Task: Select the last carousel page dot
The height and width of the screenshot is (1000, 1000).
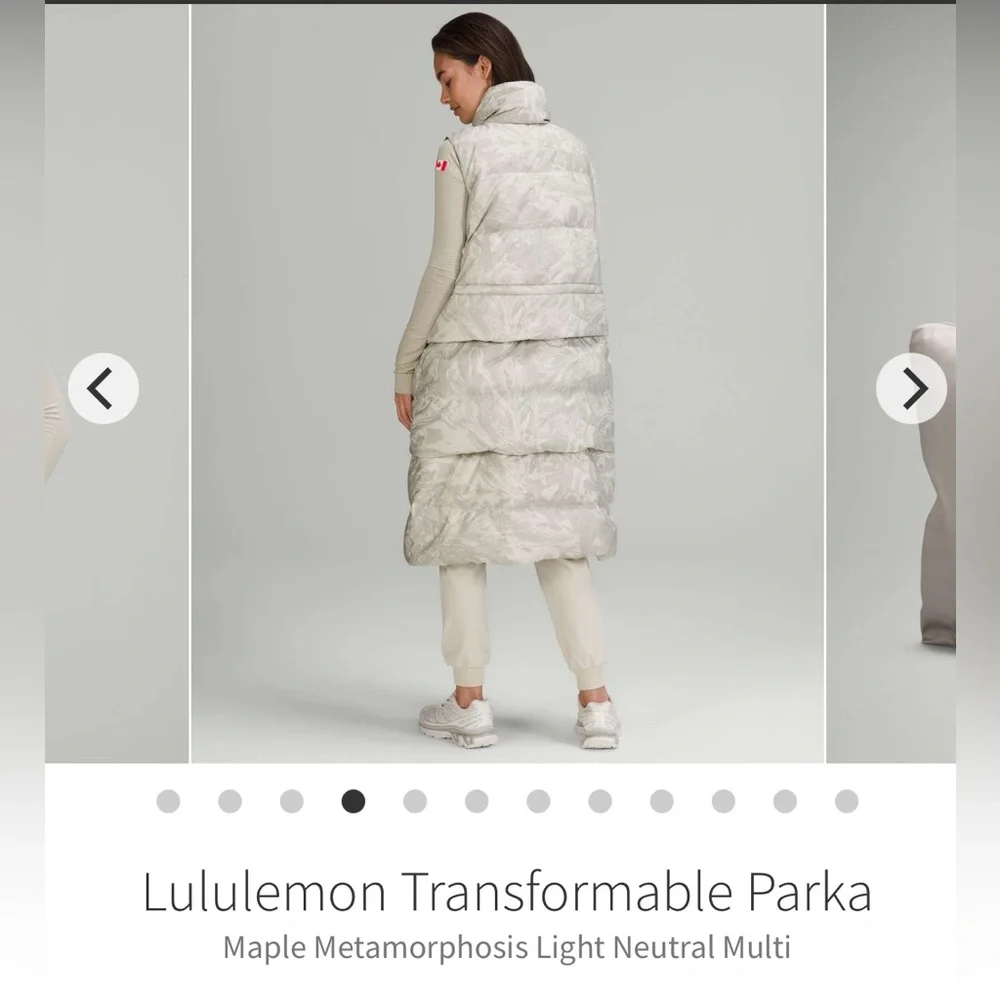Action: (846, 801)
